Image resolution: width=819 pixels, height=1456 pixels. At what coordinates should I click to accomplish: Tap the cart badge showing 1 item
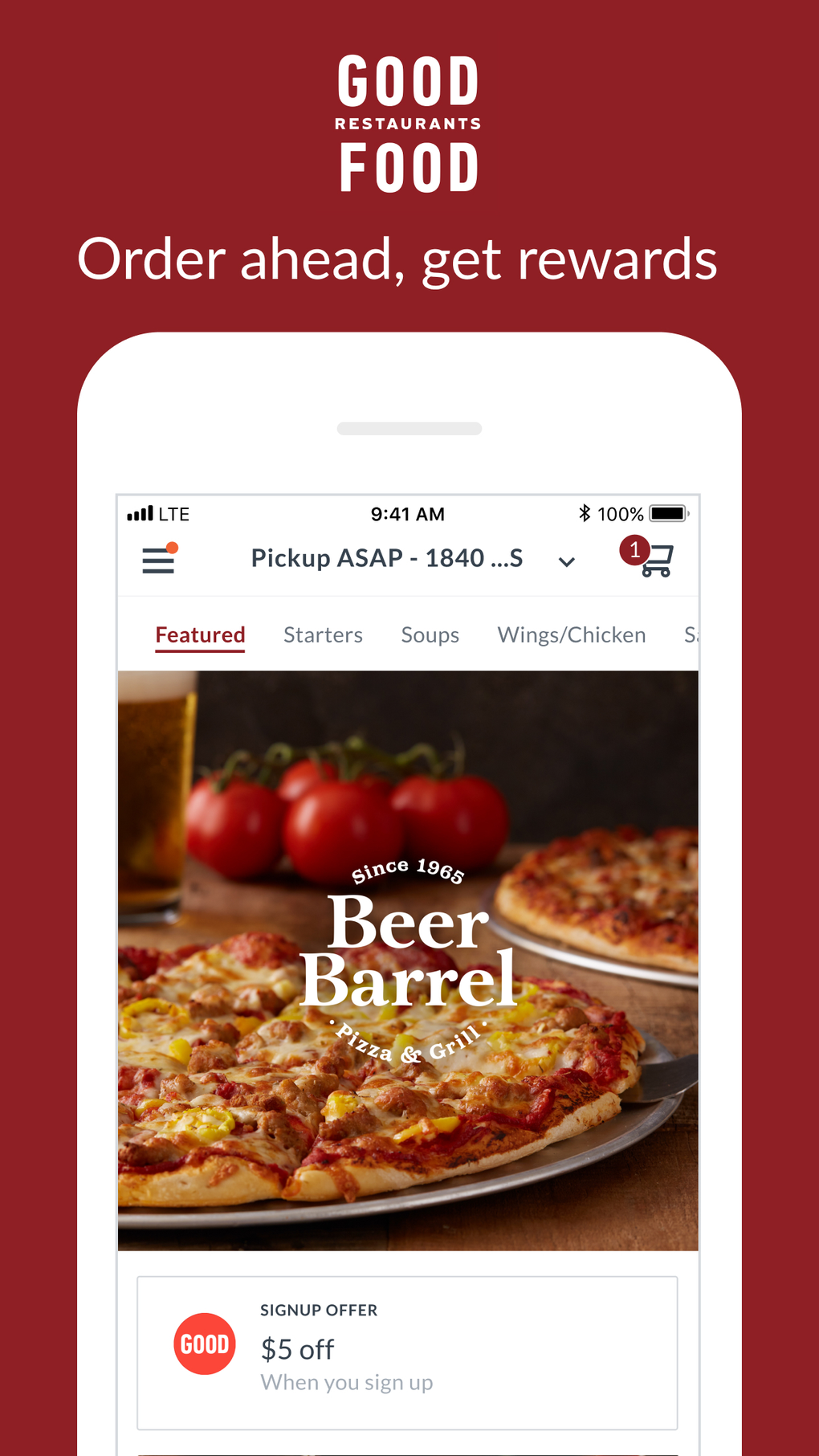pyautogui.click(x=634, y=549)
